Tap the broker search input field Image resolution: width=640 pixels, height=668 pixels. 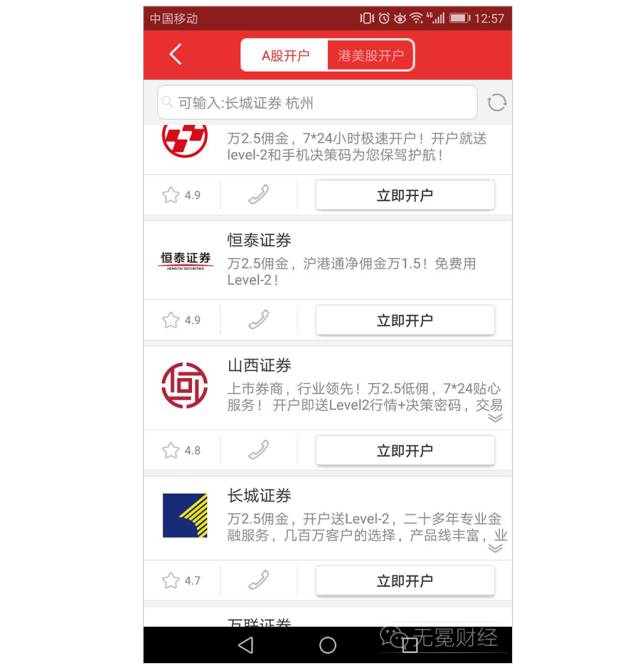tap(316, 103)
